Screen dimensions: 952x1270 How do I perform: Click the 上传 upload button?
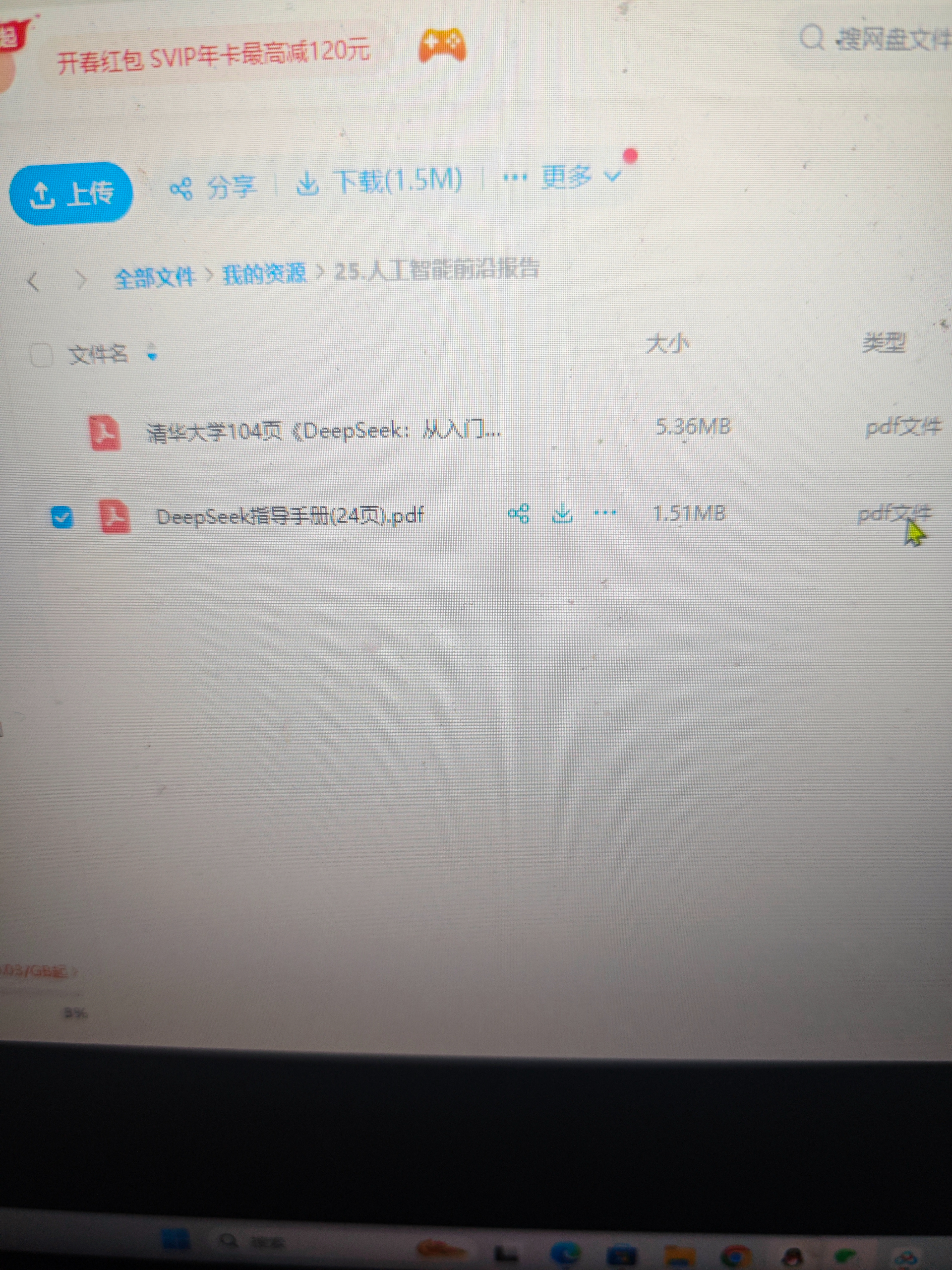[x=71, y=193]
